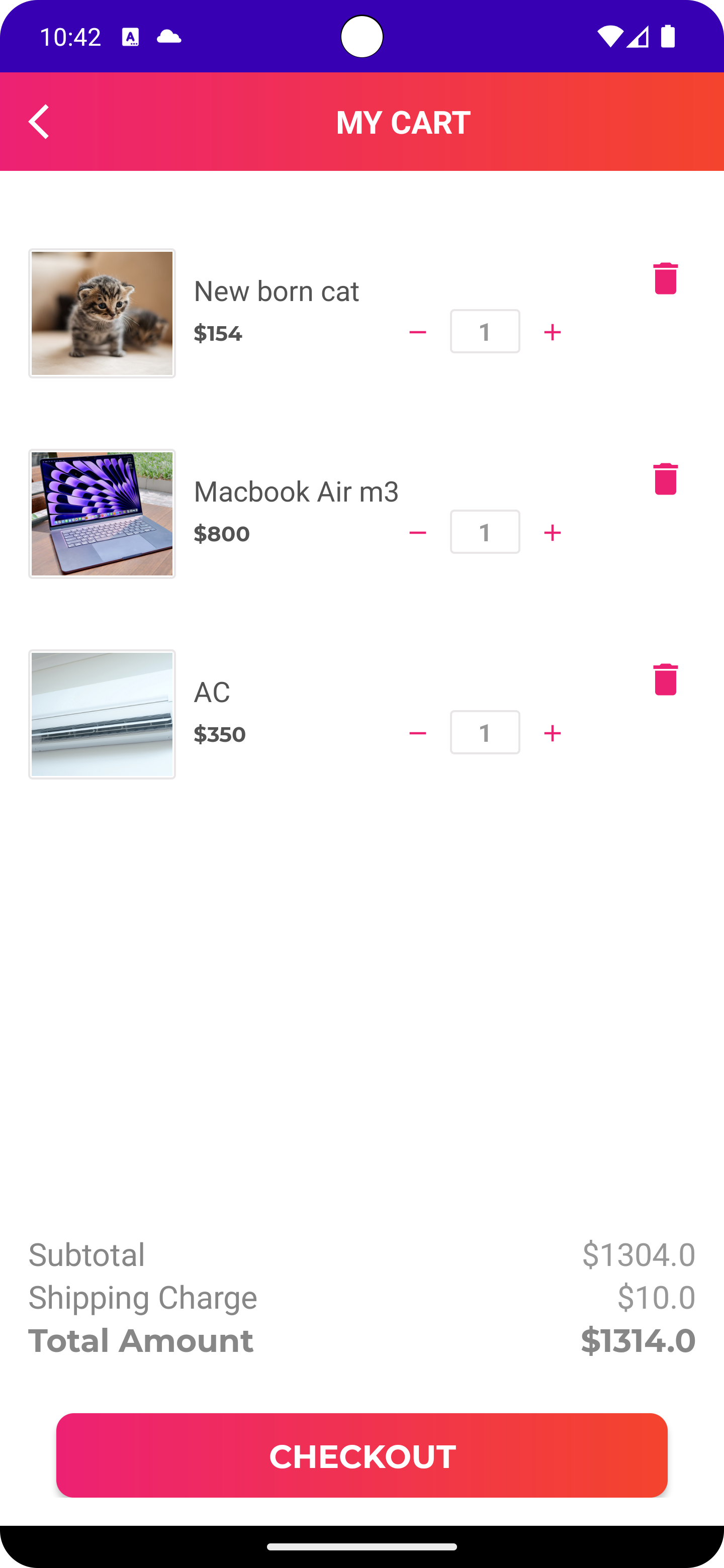Remove the Macbook Air m3 item
The width and height of the screenshot is (724, 1568).
click(x=665, y=479)
